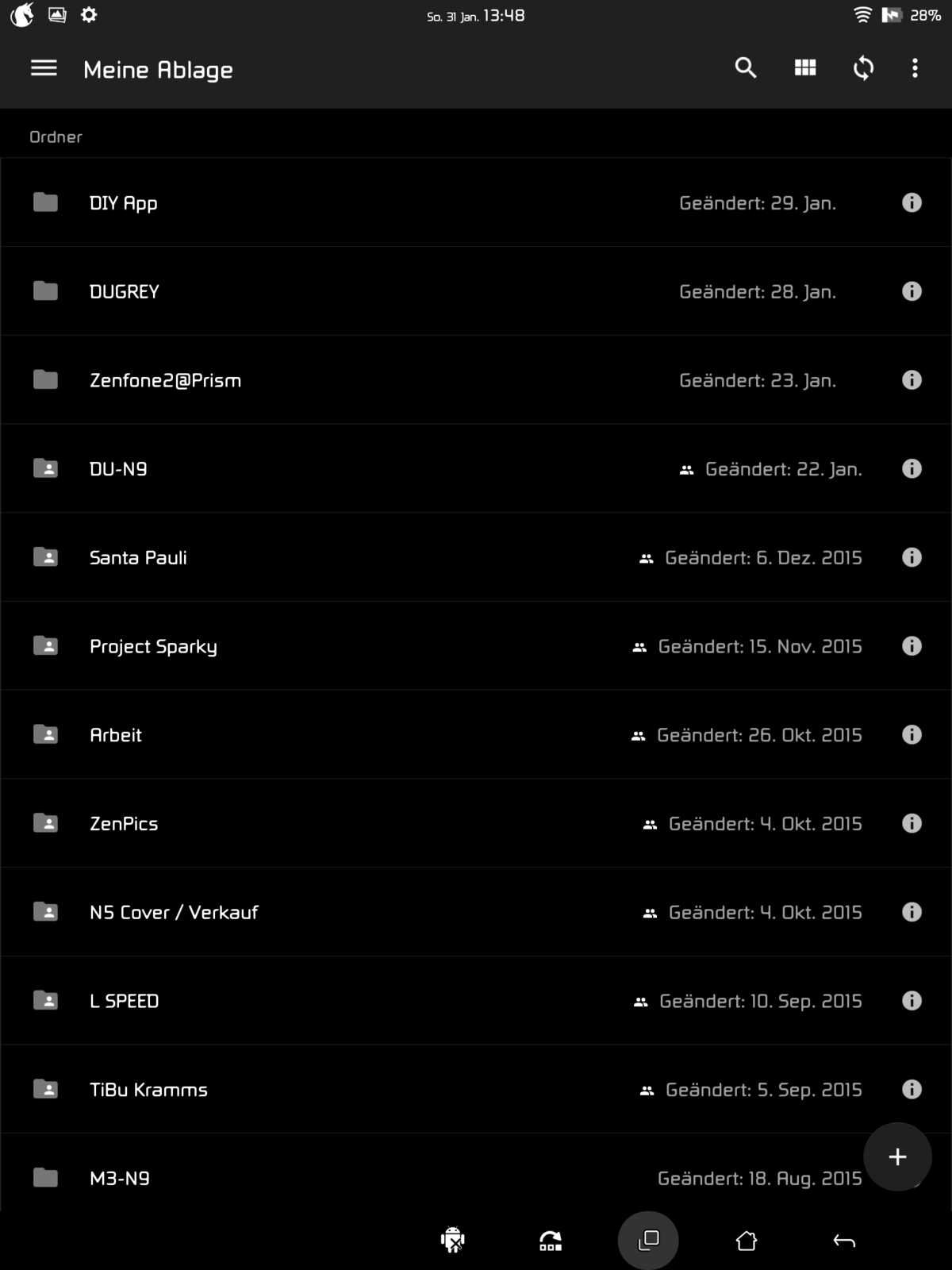Viewport: 952px width, 1270px height.
Task: Show info for the Arbeit folder
Action: click(912, 735)
